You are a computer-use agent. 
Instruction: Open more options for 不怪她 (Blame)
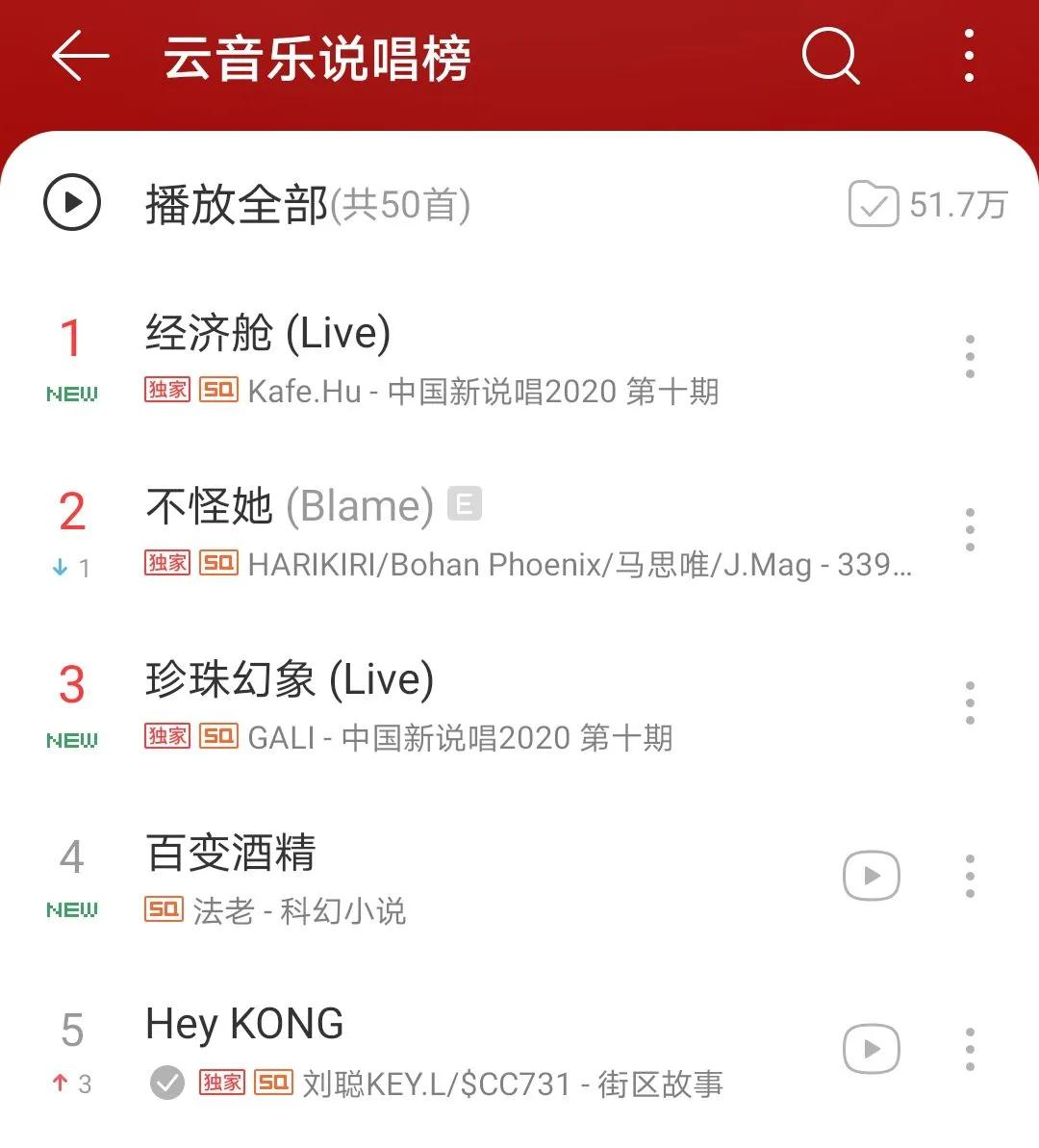970,530
